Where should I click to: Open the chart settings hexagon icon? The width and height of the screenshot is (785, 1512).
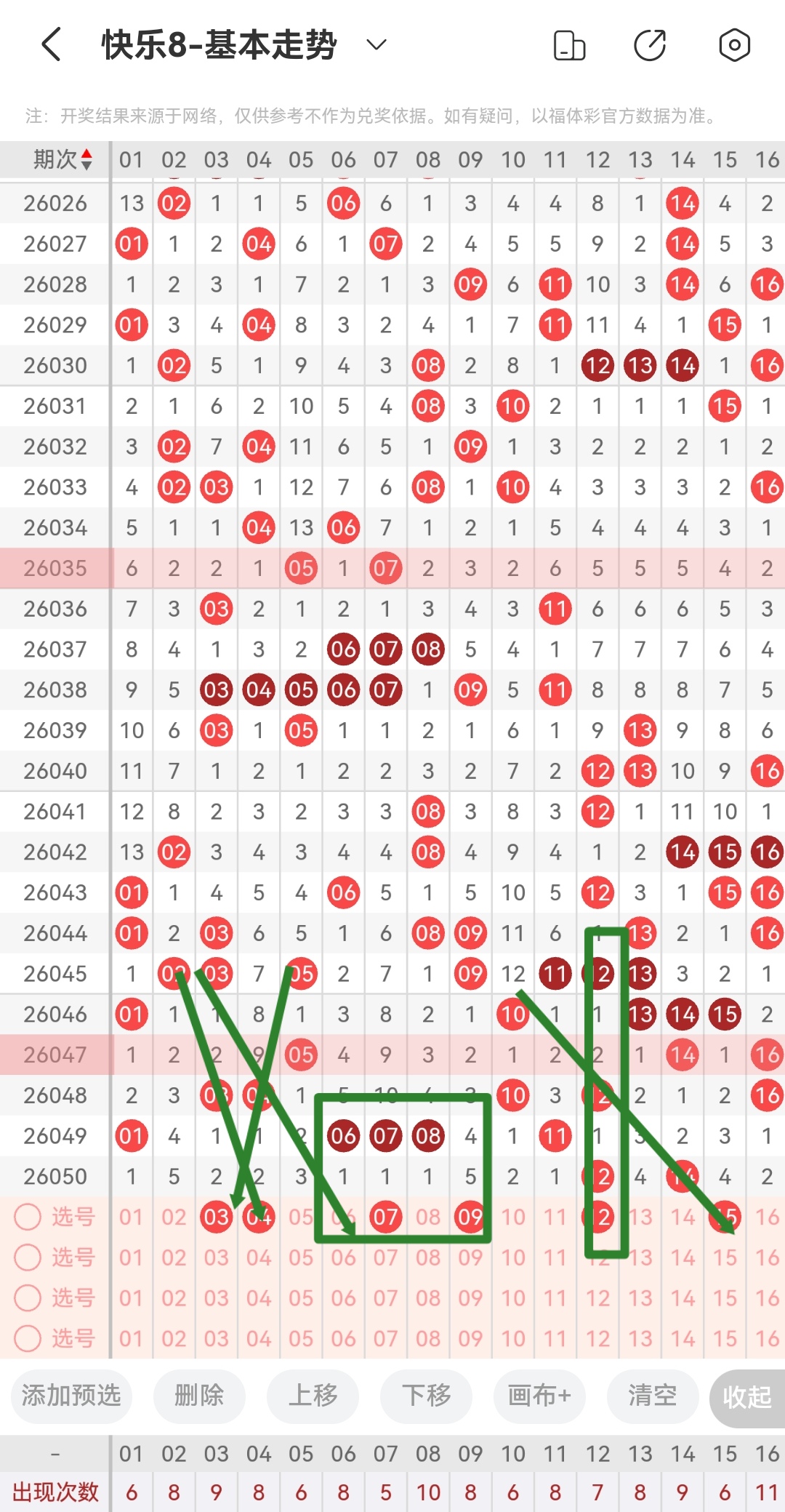(734, 45)
